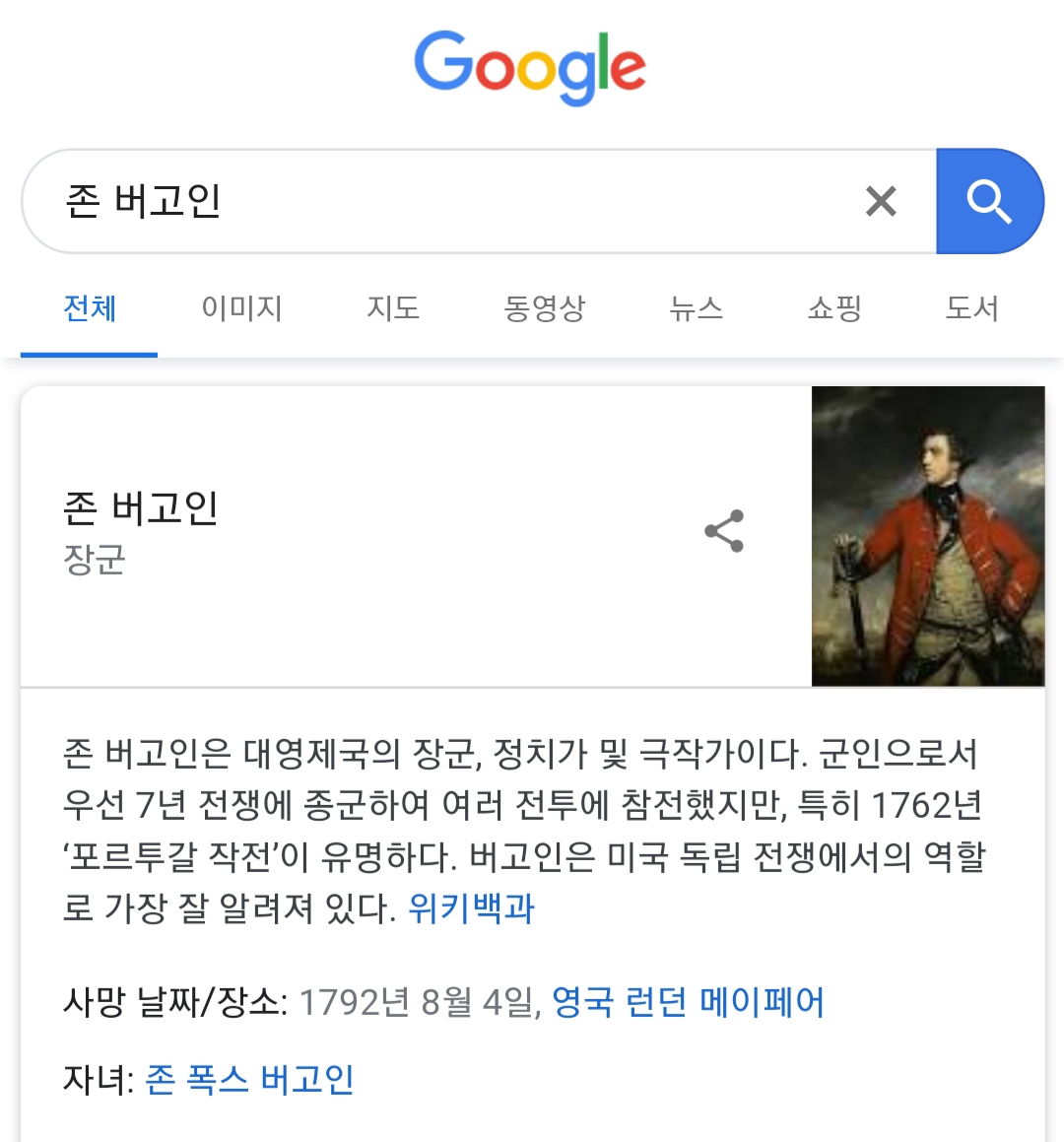Image resolution: width=1064 pixels, height=1142 pixels.
Task: Select the 전체 results tab
Action: [x=90, y=308]
